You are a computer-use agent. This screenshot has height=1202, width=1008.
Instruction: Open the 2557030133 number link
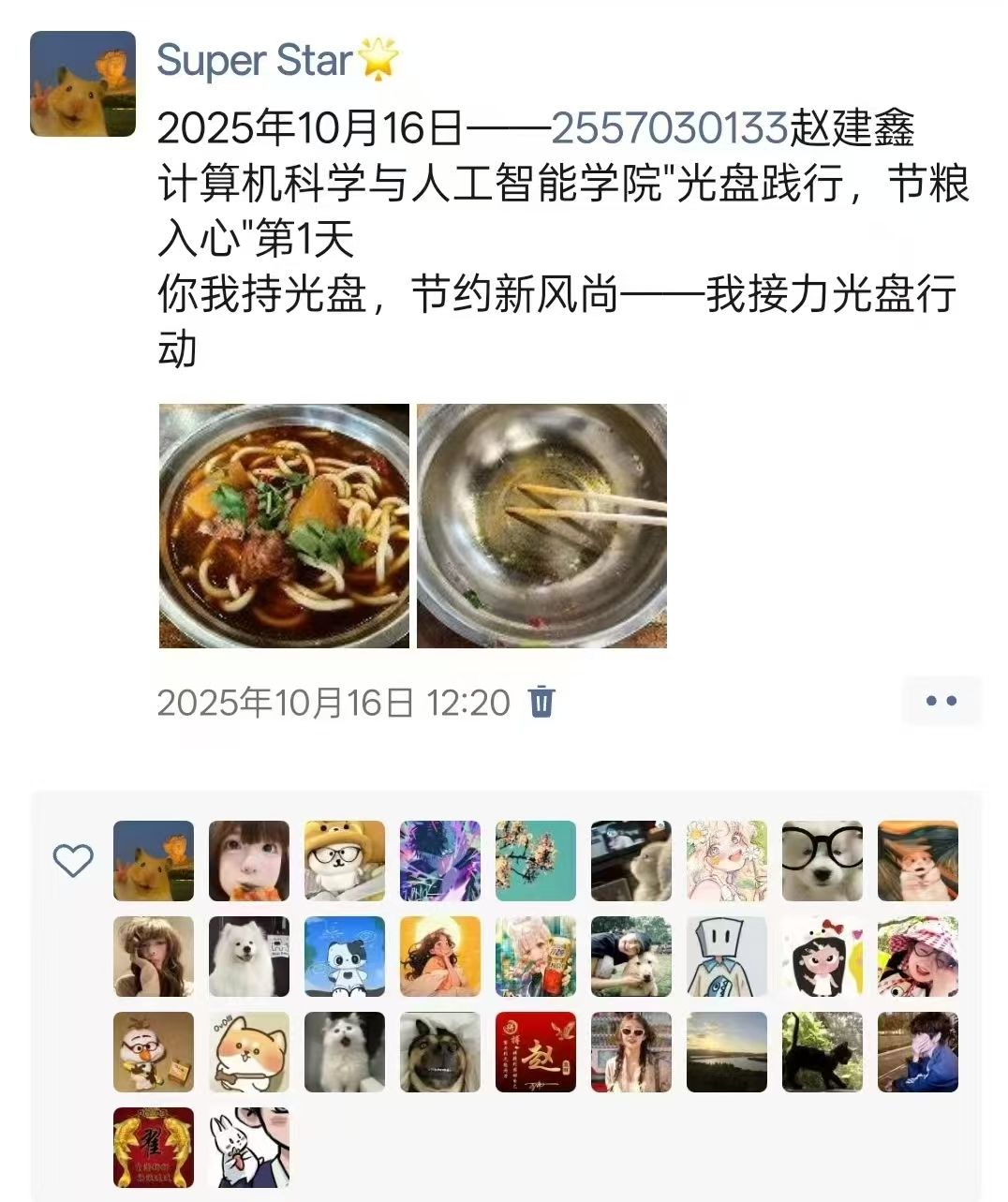669,128
